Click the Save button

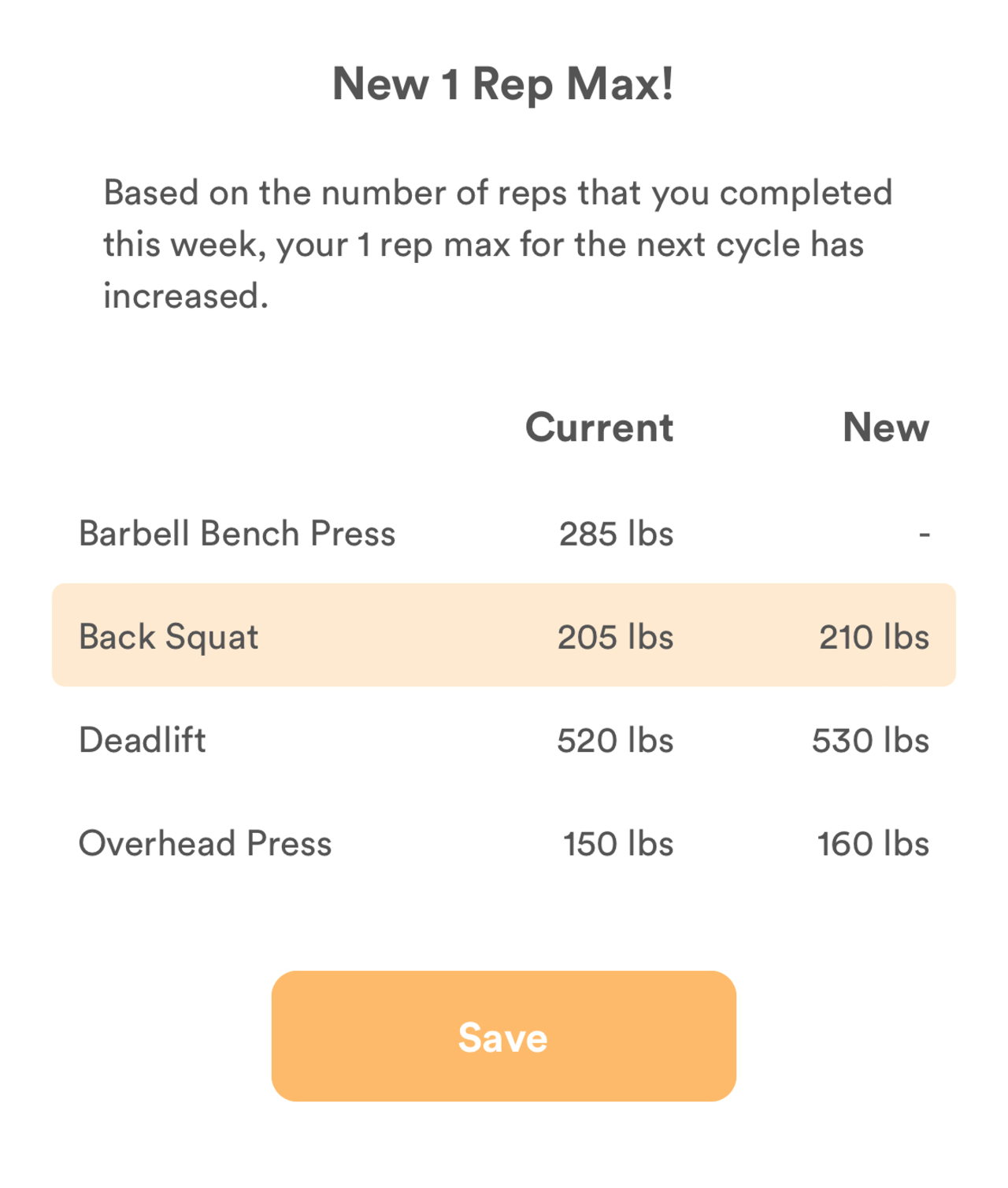[x=502, y=1037]
